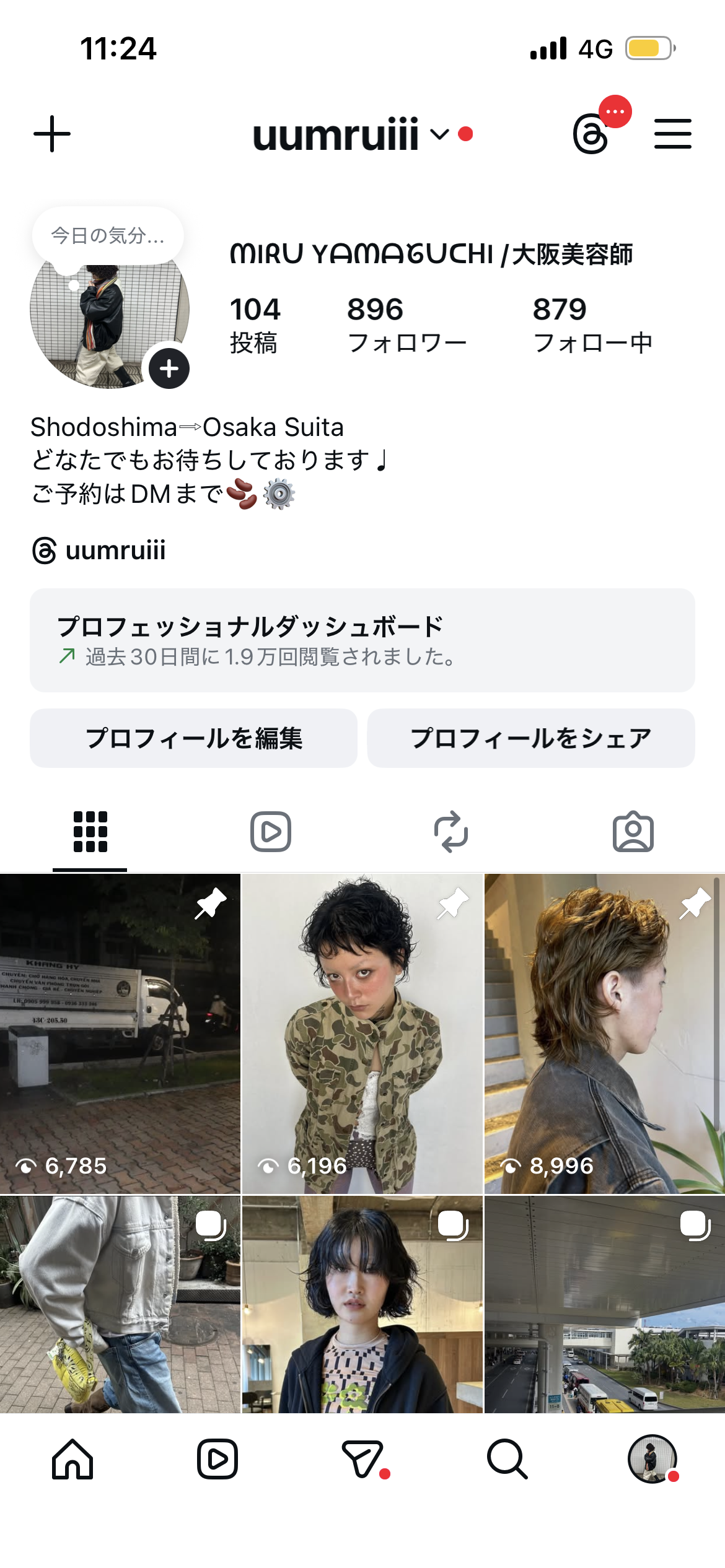725x1568 pixels.
Task: Open pinned post with 8,996 views
Action: [604, 1033]
